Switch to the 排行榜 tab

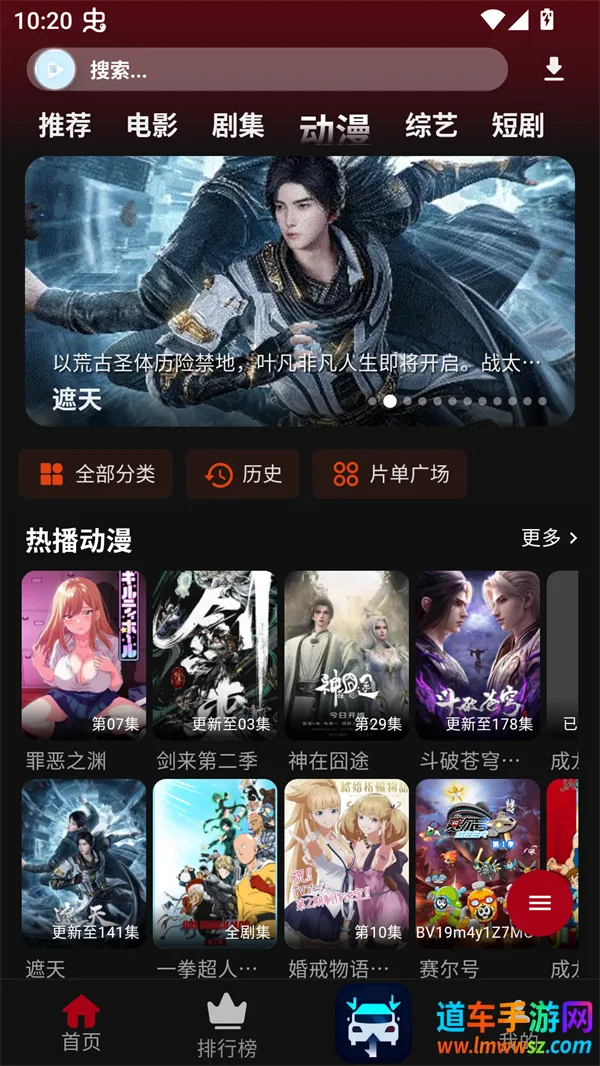[x=227, y=1028]
